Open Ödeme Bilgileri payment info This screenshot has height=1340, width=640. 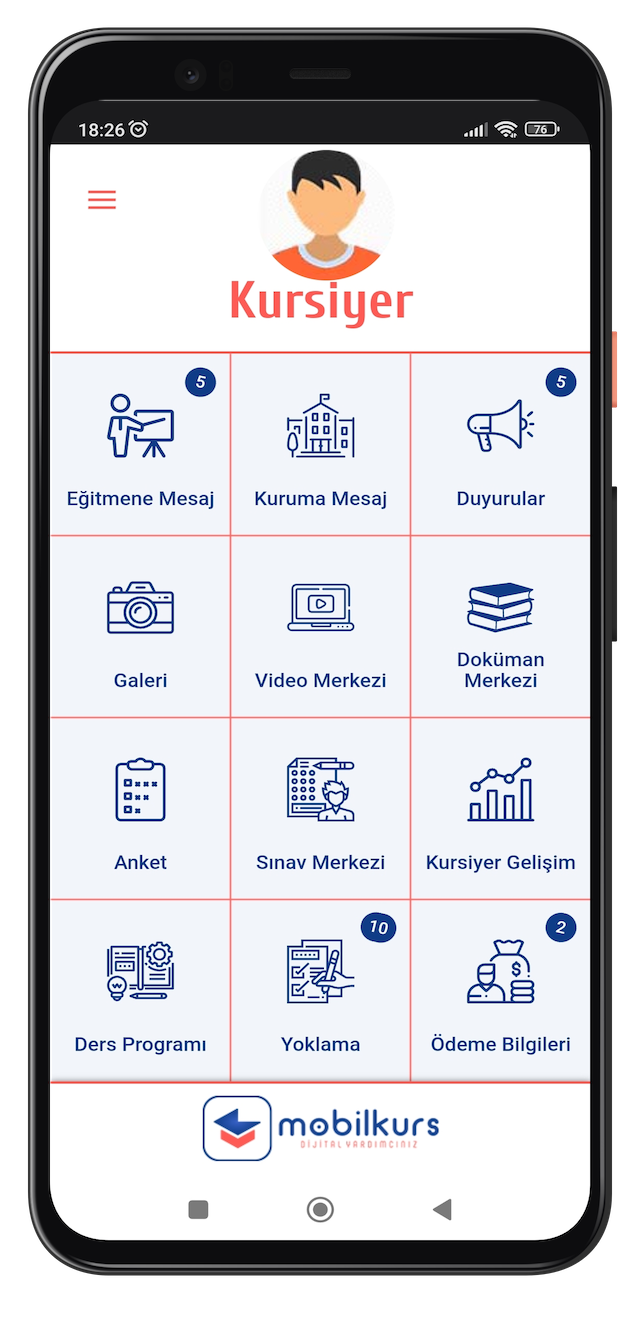click(500, 991)
